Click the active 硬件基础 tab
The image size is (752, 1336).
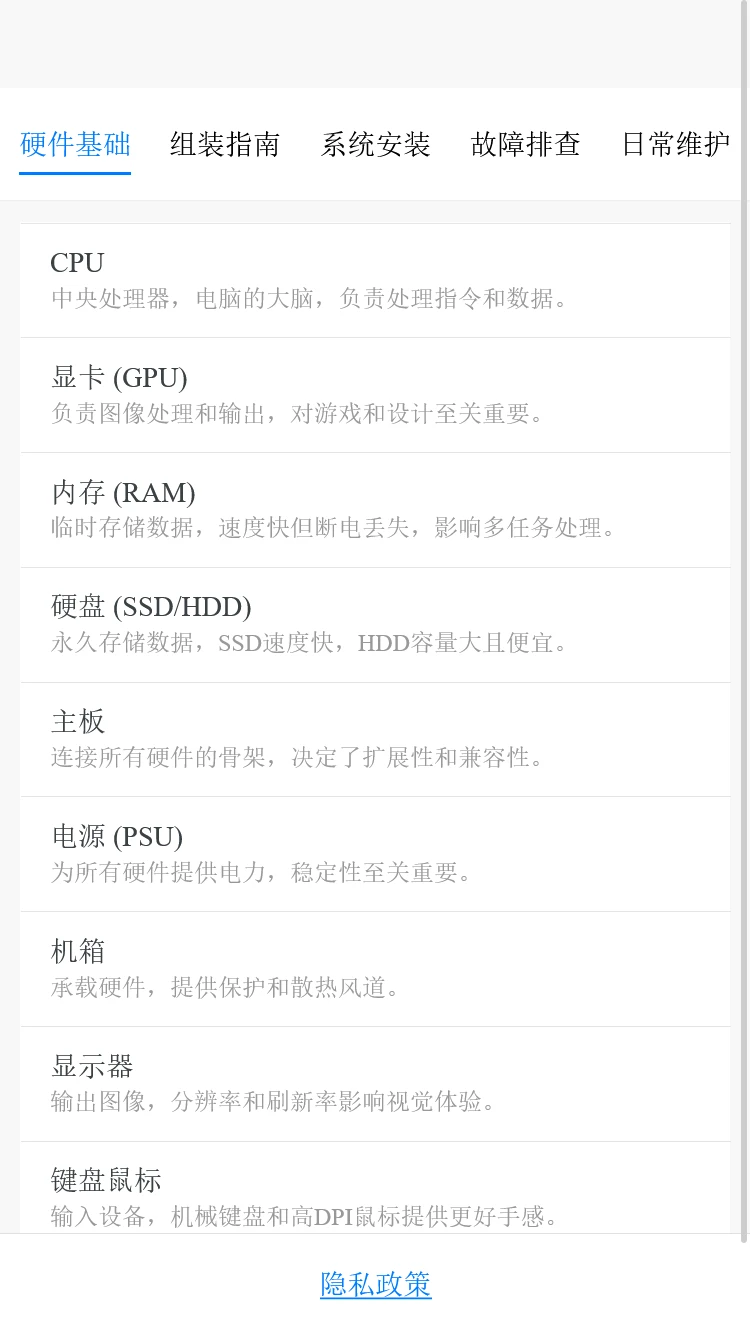[x=75, y=145]
